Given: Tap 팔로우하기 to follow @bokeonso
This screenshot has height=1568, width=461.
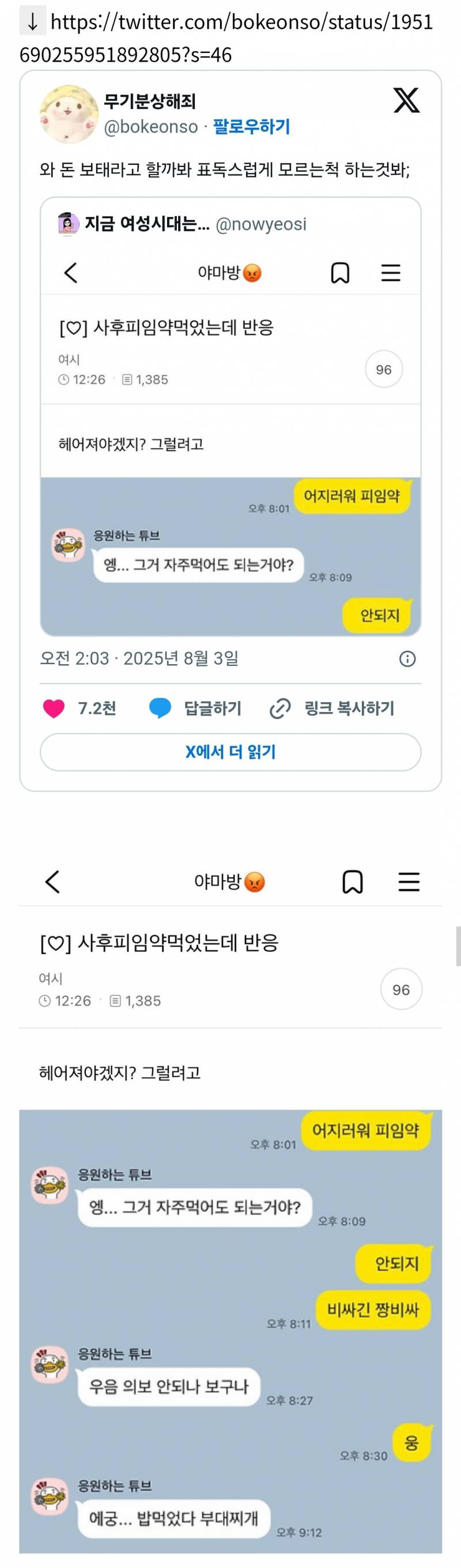Looking at the screenshot, I should 251,127.
